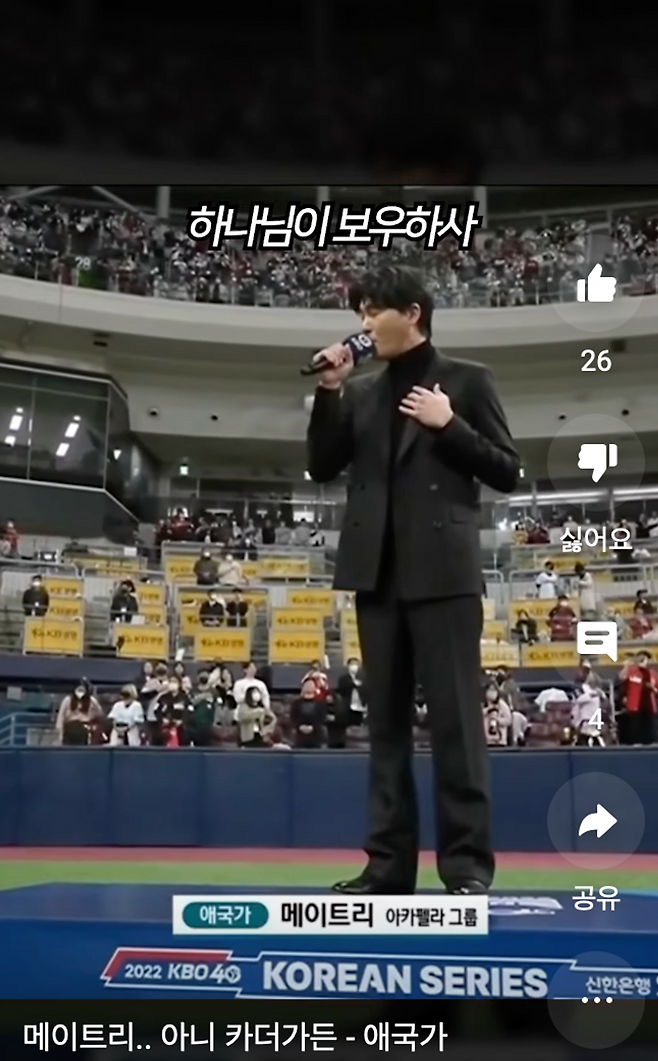Open the three-dot overflow menu

pos(596,1000)
